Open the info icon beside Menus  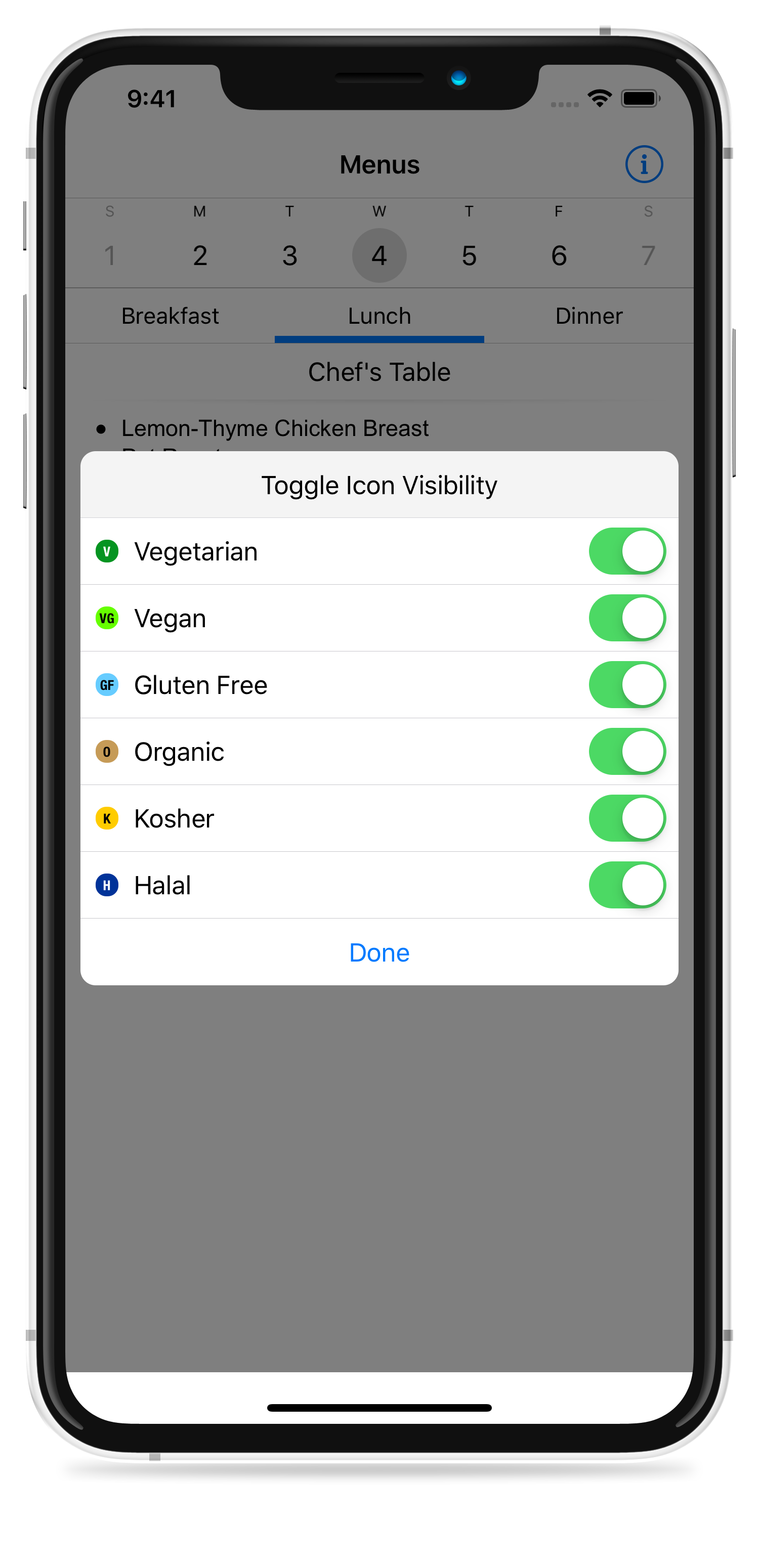tap(644, 164)
